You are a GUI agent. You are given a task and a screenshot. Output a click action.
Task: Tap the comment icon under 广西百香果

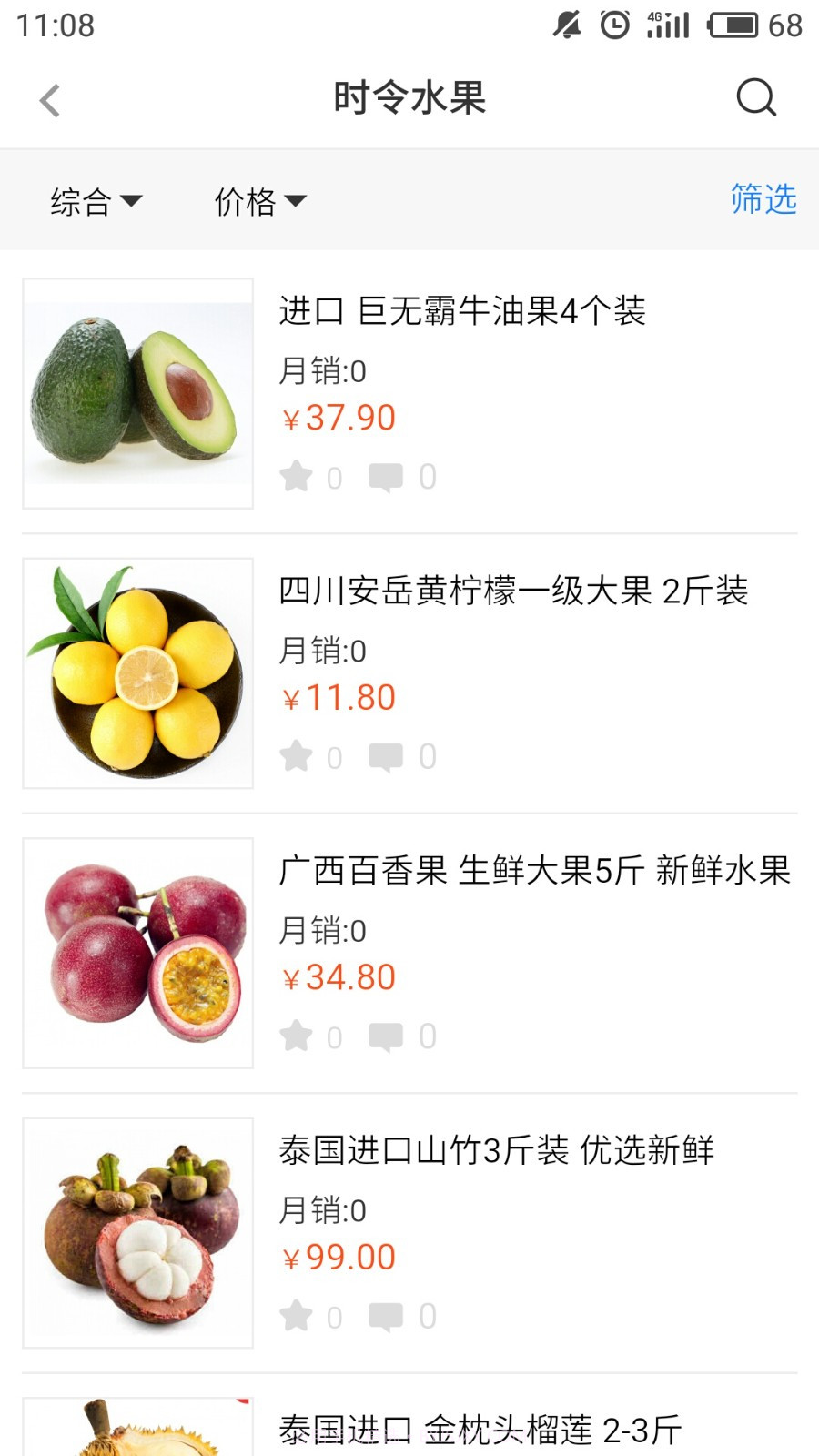pyautogui.click(x=387, y=1035)
